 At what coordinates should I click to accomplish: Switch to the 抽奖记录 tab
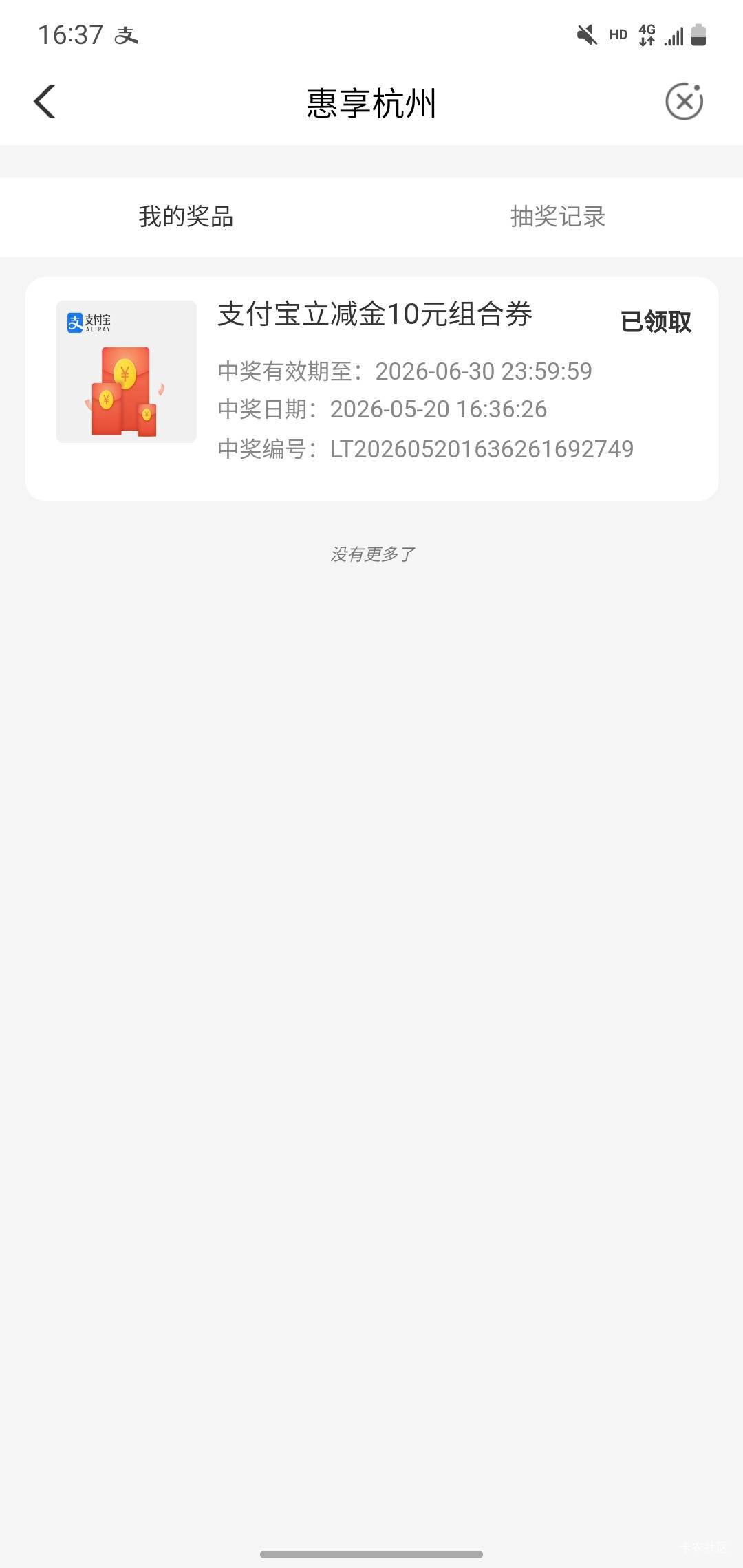[x=558, y=217]
